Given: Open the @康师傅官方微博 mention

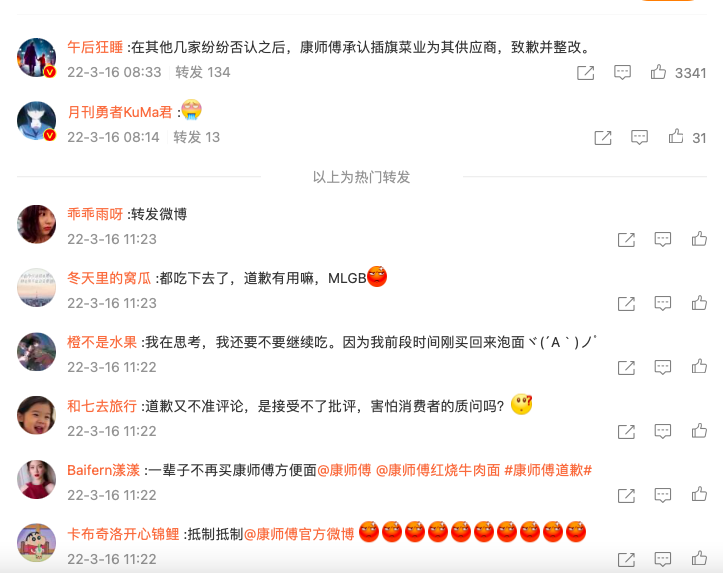Looking at the screenshot, I should (299, 533).
